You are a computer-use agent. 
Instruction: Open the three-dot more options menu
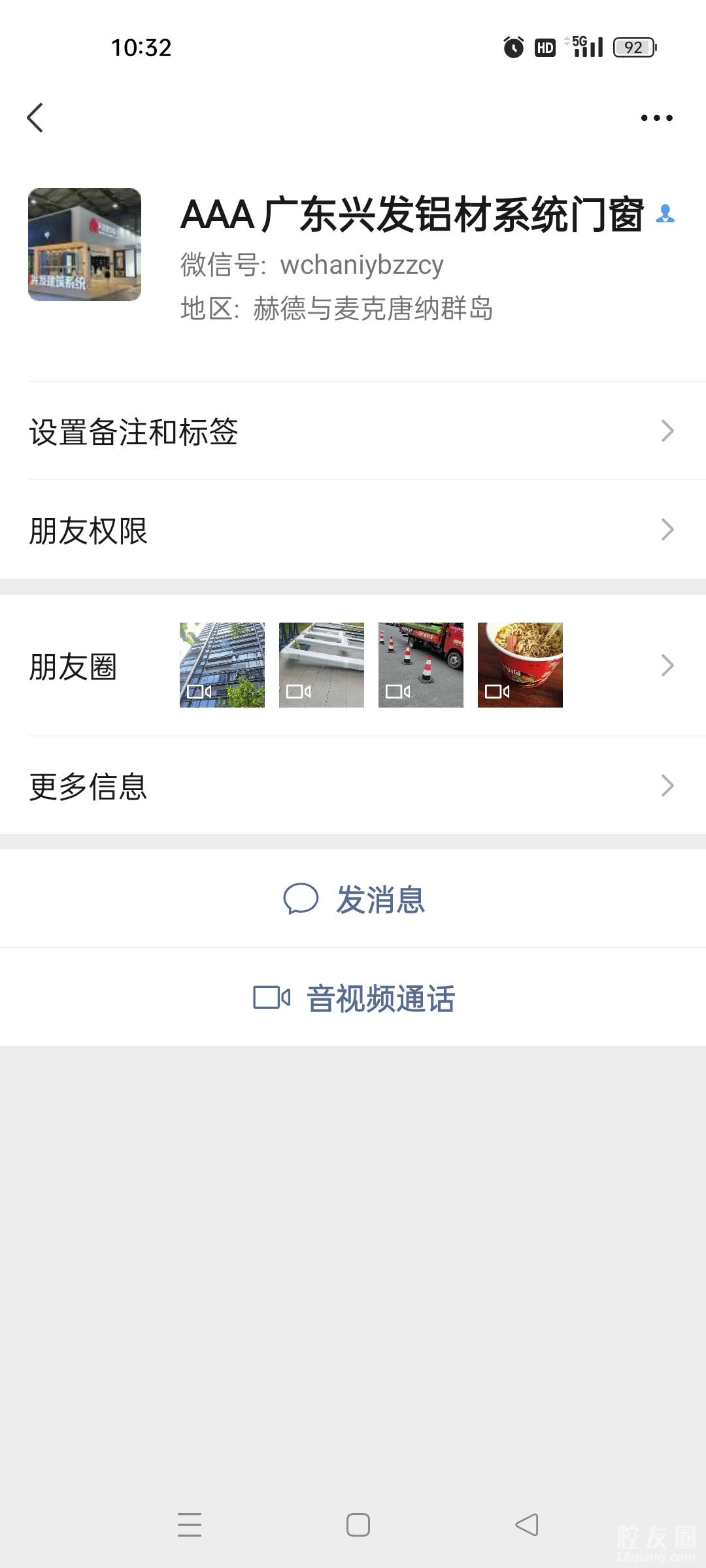(x=656, y=118)
